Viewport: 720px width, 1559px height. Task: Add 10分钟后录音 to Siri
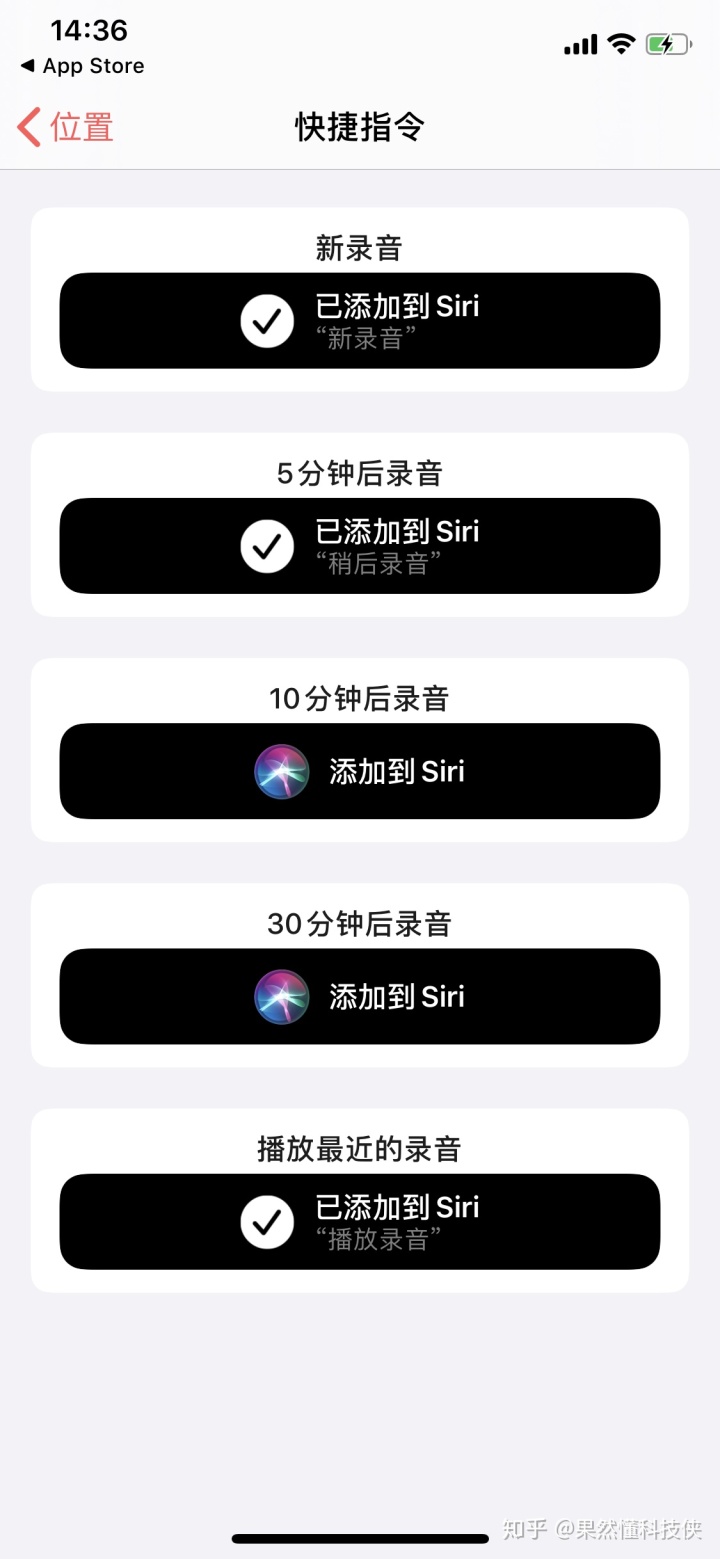click(x=360, y=771)
